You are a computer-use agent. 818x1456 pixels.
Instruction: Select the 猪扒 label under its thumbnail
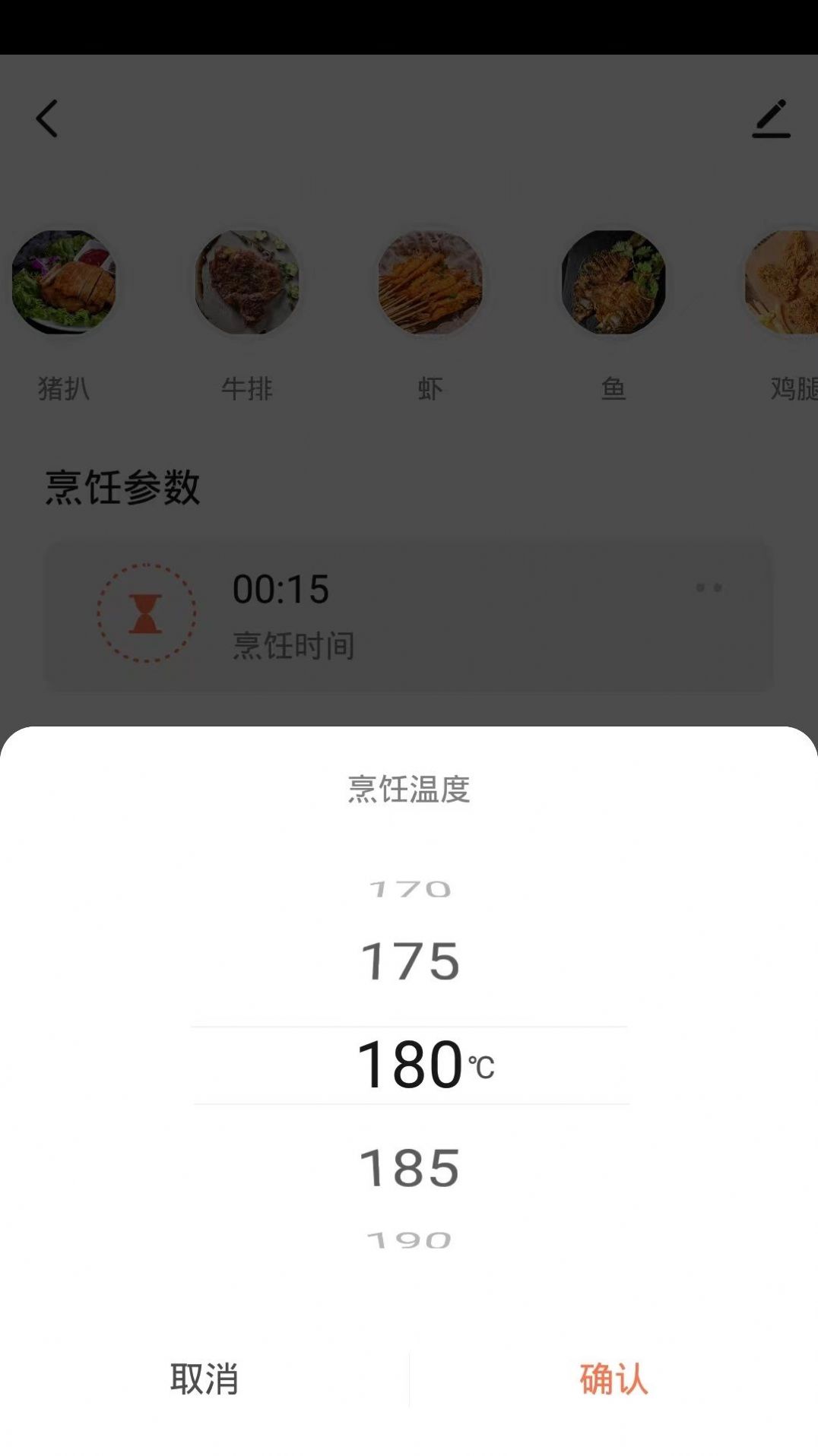[x=65, y=389]
